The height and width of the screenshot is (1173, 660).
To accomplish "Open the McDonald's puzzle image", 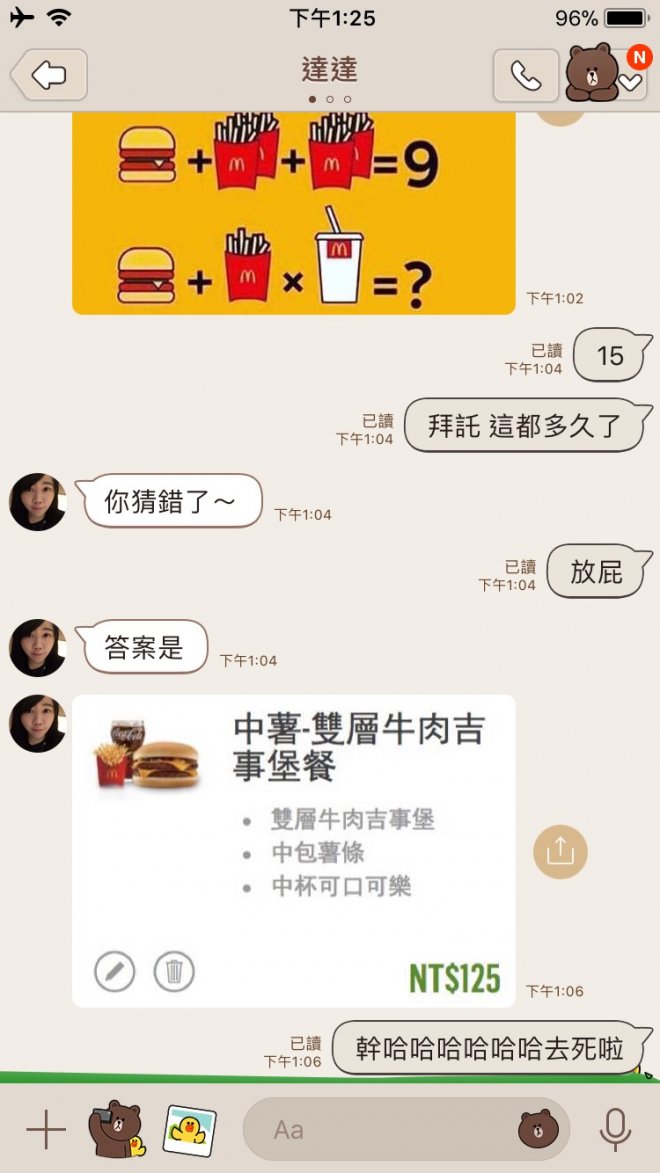I will click(x=293, y=213).
